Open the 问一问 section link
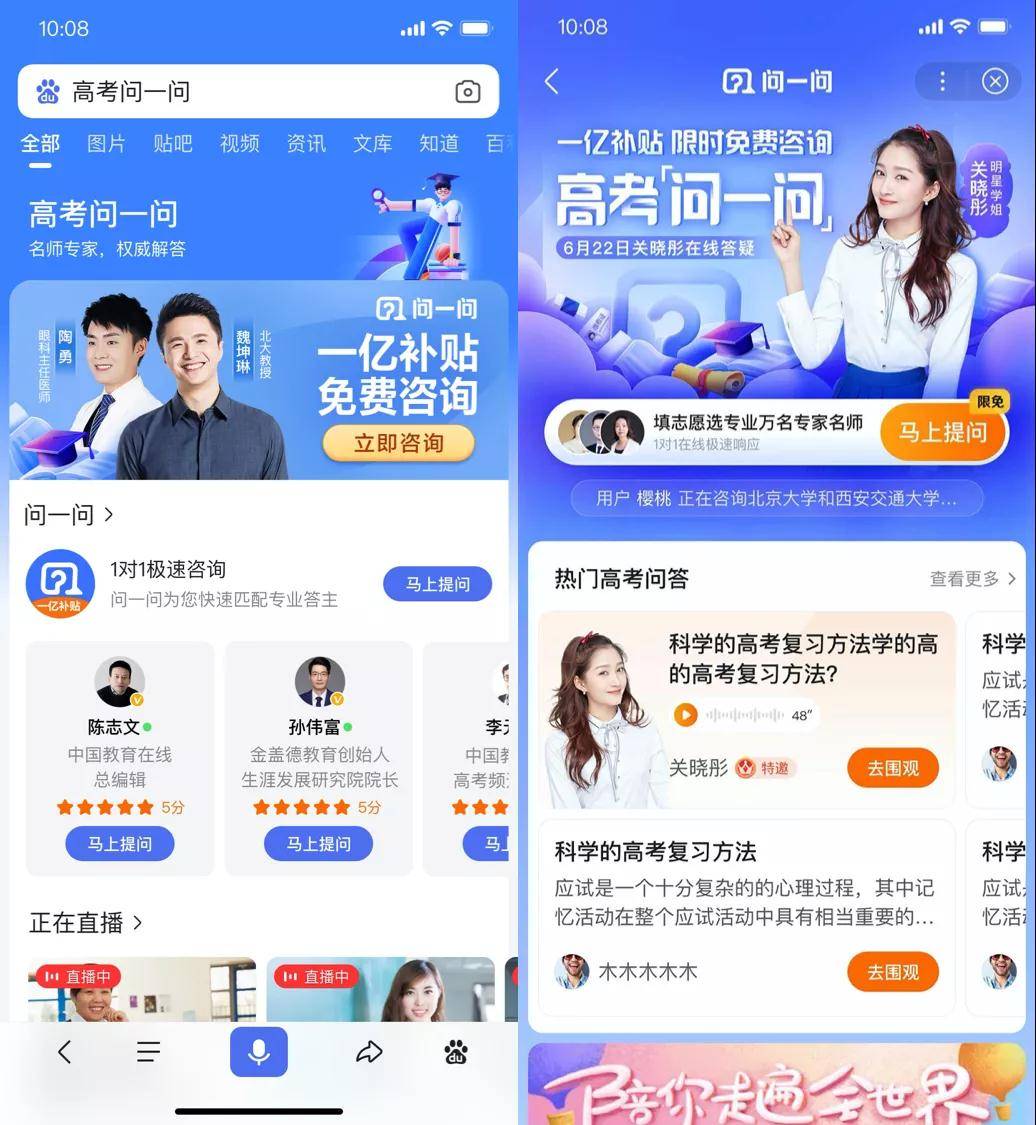Screen dimensions: 1036x1125 click(x=68, y=515)
